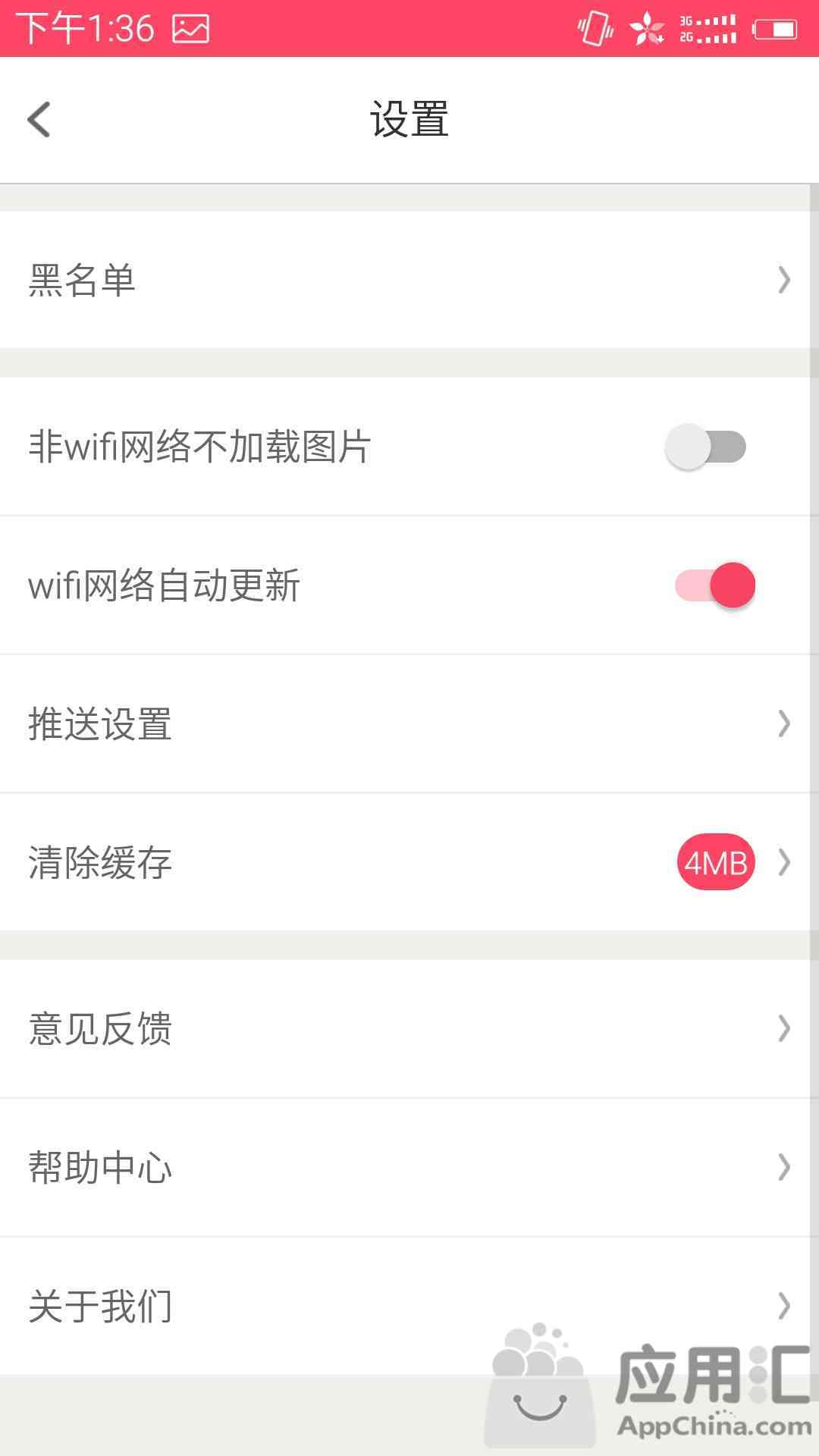Open 推送设置 push settings
Screen dimensions: 819x1456
pyautogui.click(x=409, y=723)
